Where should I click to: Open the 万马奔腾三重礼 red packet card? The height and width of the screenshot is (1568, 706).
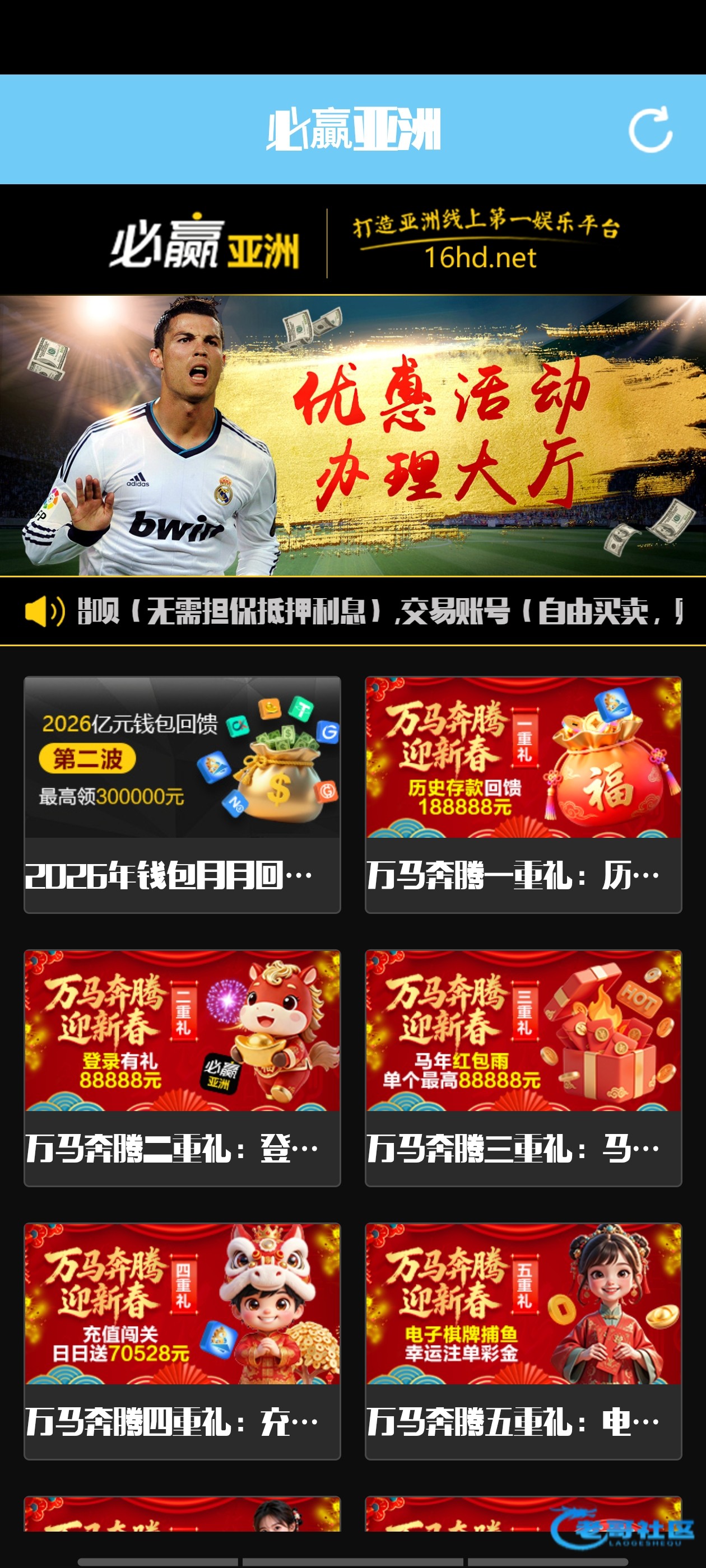tap(523, 1067)
